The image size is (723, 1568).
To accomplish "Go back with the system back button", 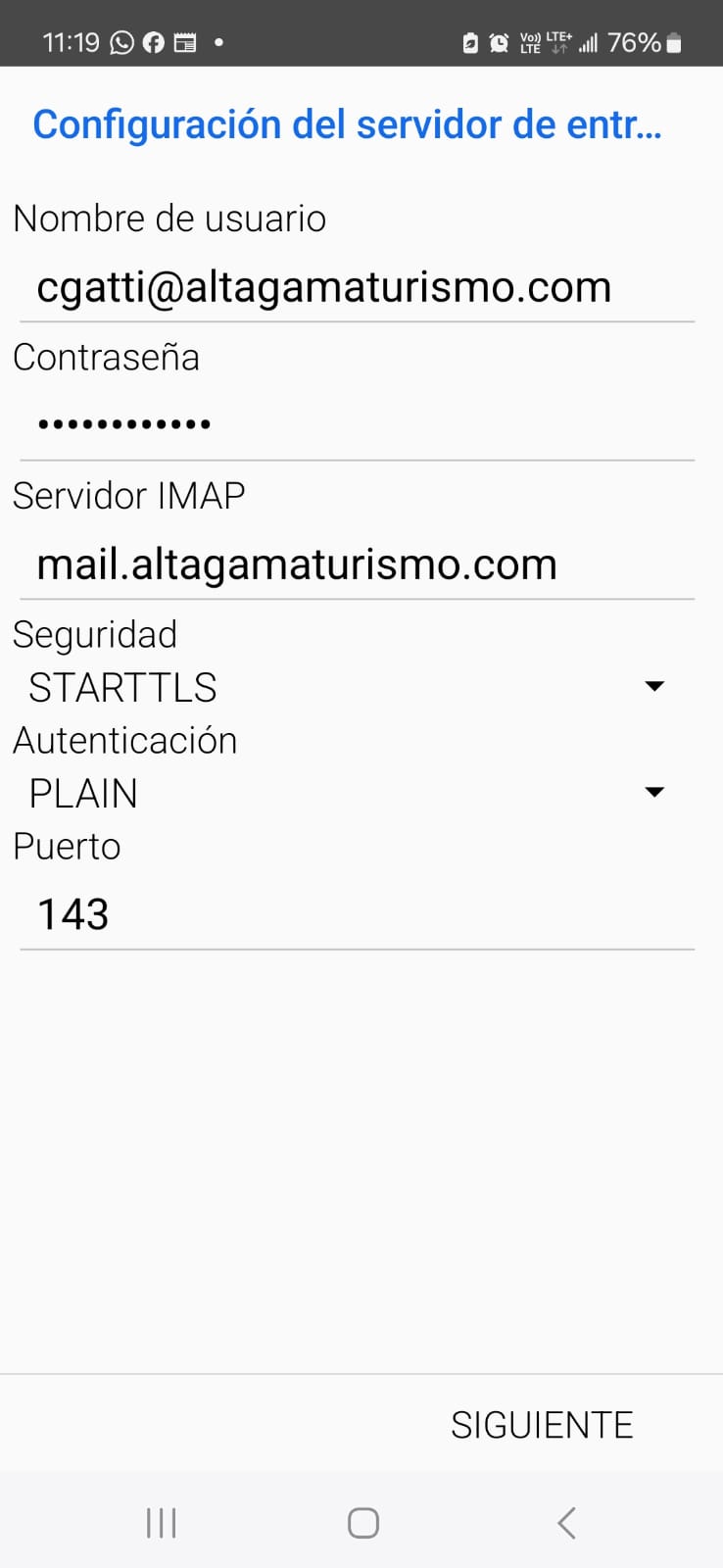I will tap(566, 1523).
